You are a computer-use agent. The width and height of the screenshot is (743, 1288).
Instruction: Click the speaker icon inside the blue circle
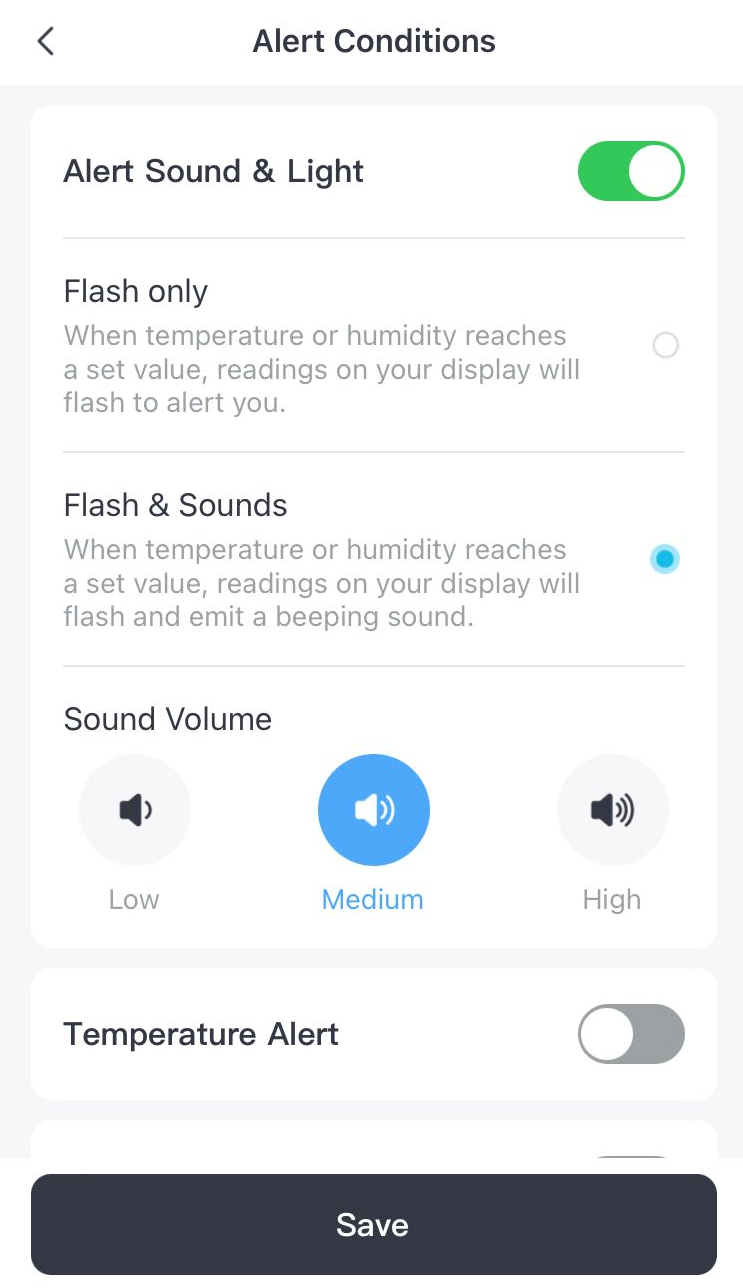373,810
